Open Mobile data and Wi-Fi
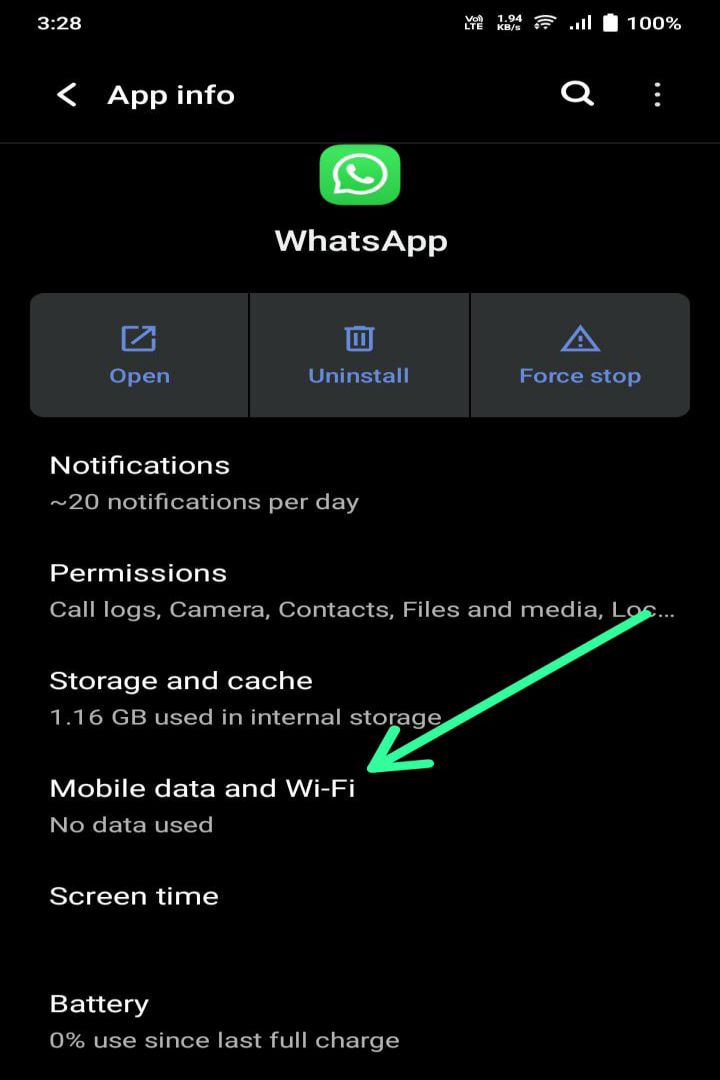 pyautogui.click(x=200, y=805)
